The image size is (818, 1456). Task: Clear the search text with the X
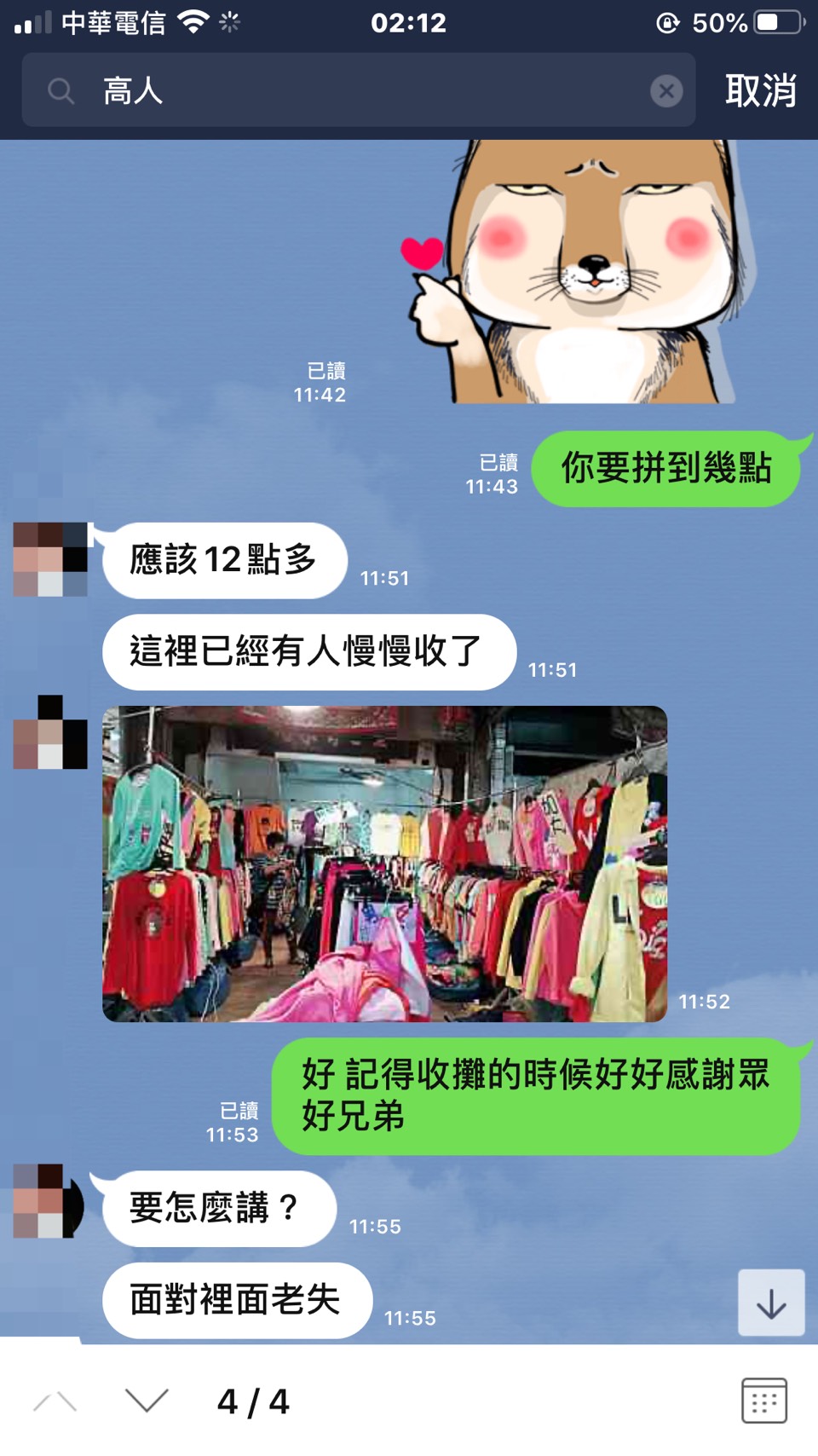click(x=665, y=91)
